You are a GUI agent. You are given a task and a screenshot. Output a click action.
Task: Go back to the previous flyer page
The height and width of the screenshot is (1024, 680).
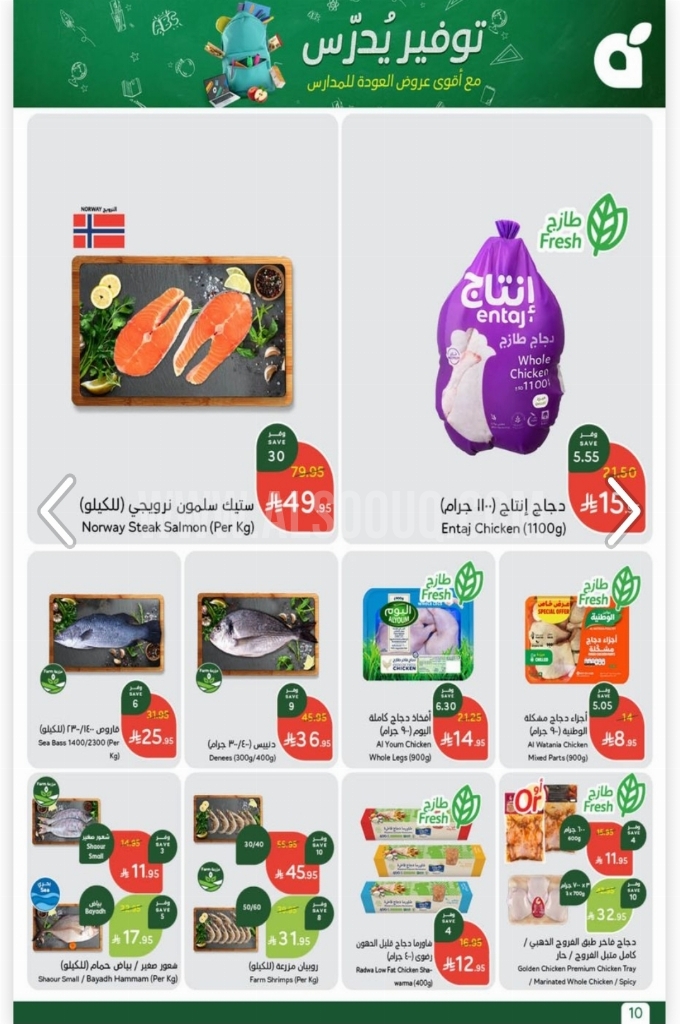coord(57,511)
